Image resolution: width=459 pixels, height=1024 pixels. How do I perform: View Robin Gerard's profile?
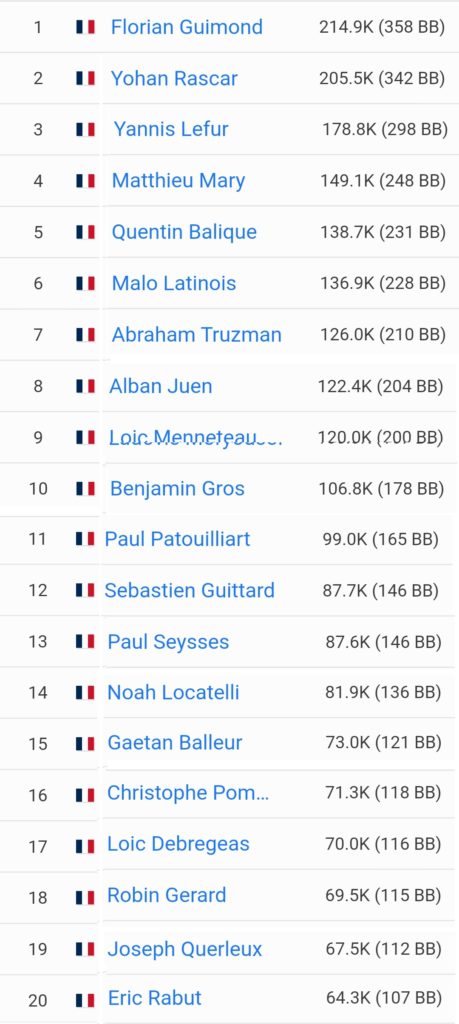(166, 895)
